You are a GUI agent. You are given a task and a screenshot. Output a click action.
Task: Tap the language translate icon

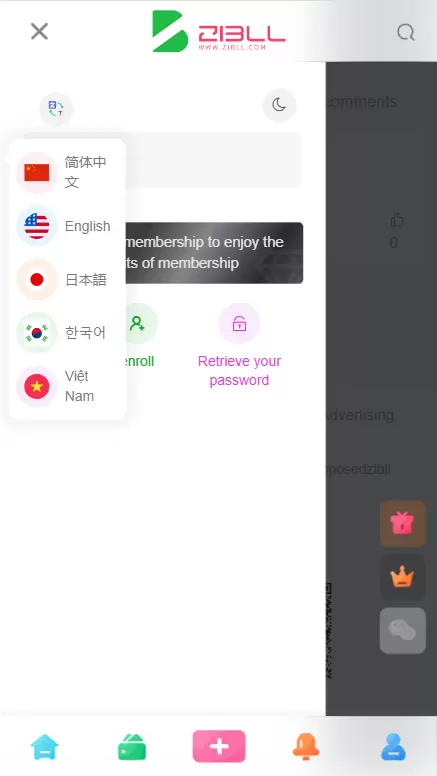pyautogui.click(x=56, y=108)
